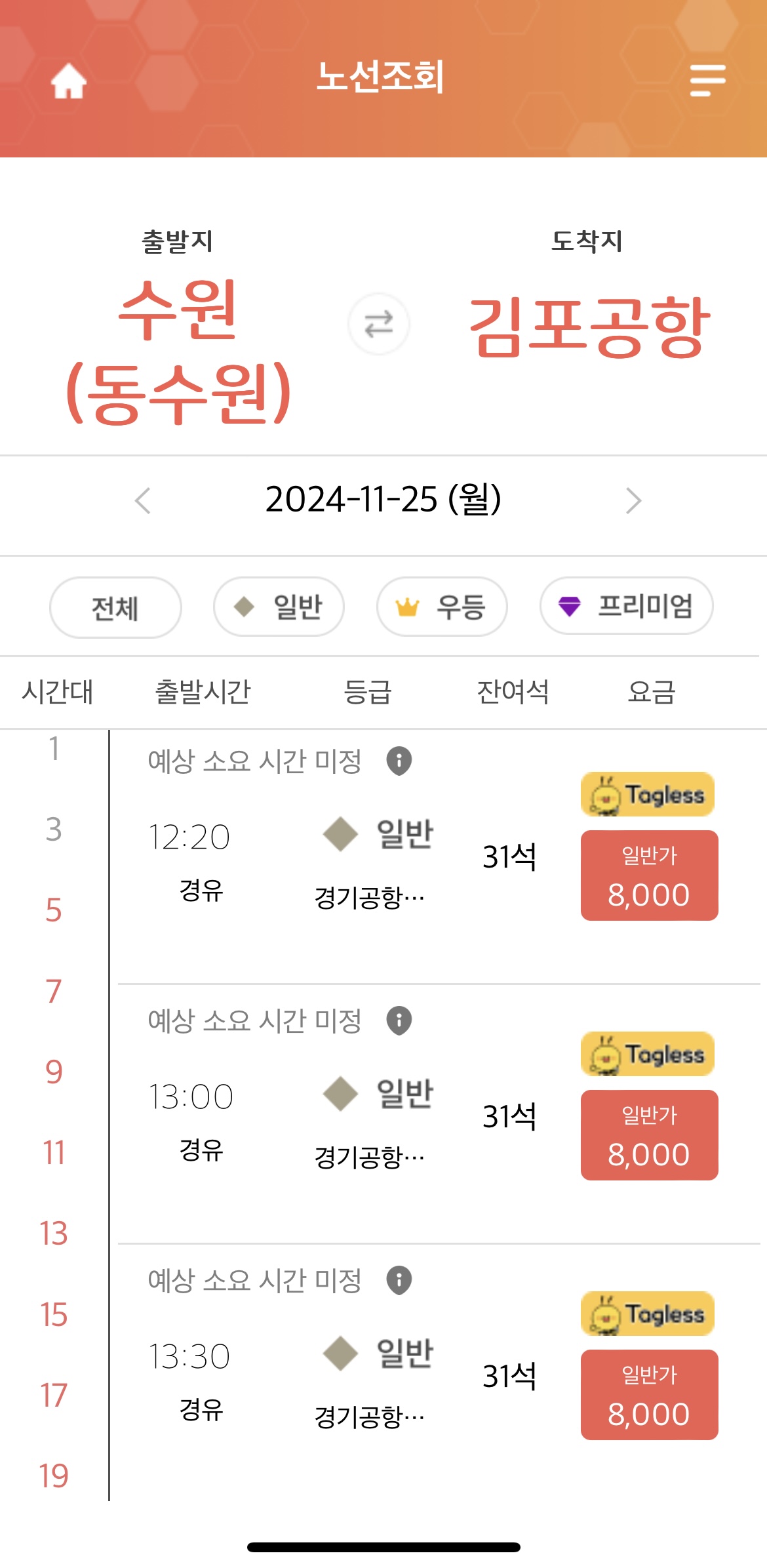This screenshot has width=767, height=1568.
Task: Advance to the next day with the right chevron
Action: pos(633,502)
